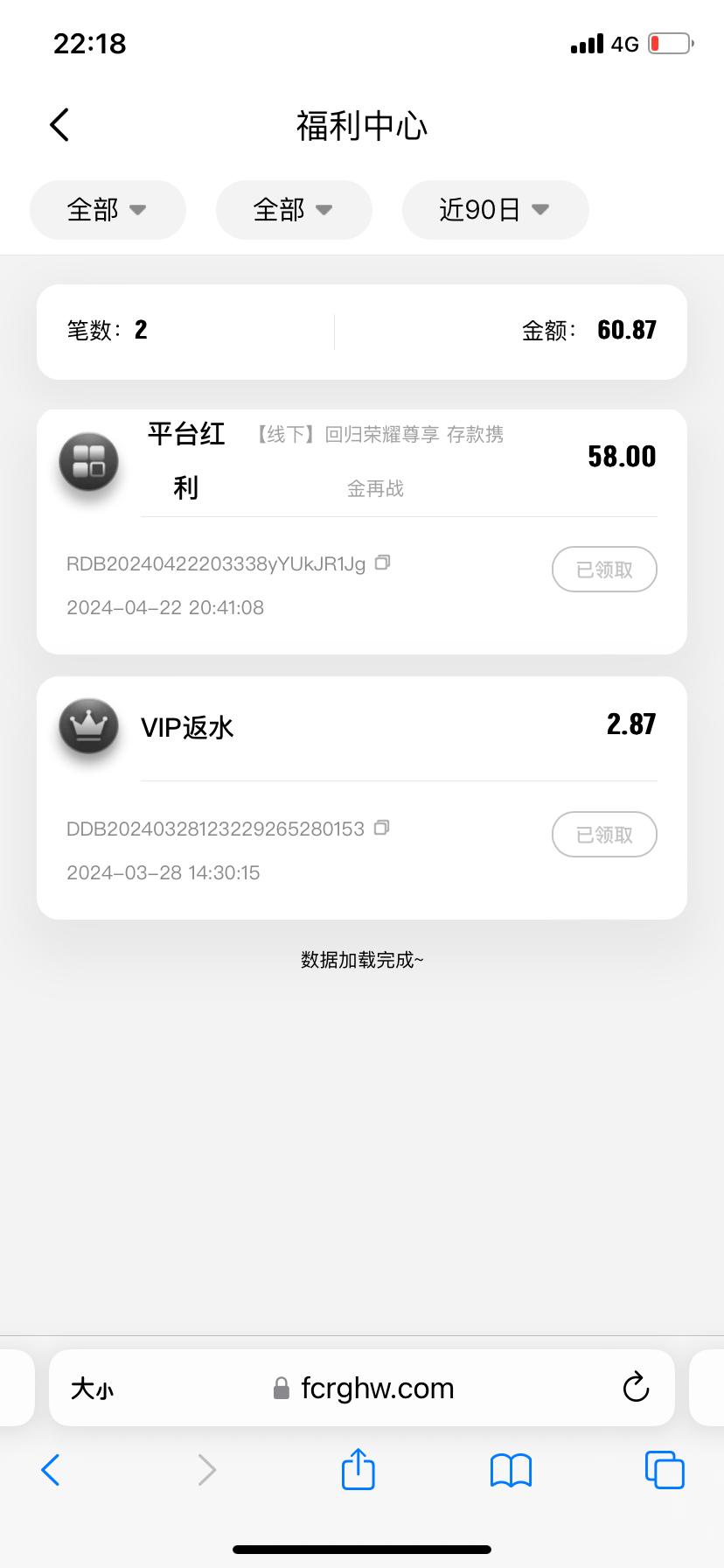Viewport: 724px width, 1568px height.
Task: Tap the fcrghw.com address bar
Action: click(x=376, y=1389)
